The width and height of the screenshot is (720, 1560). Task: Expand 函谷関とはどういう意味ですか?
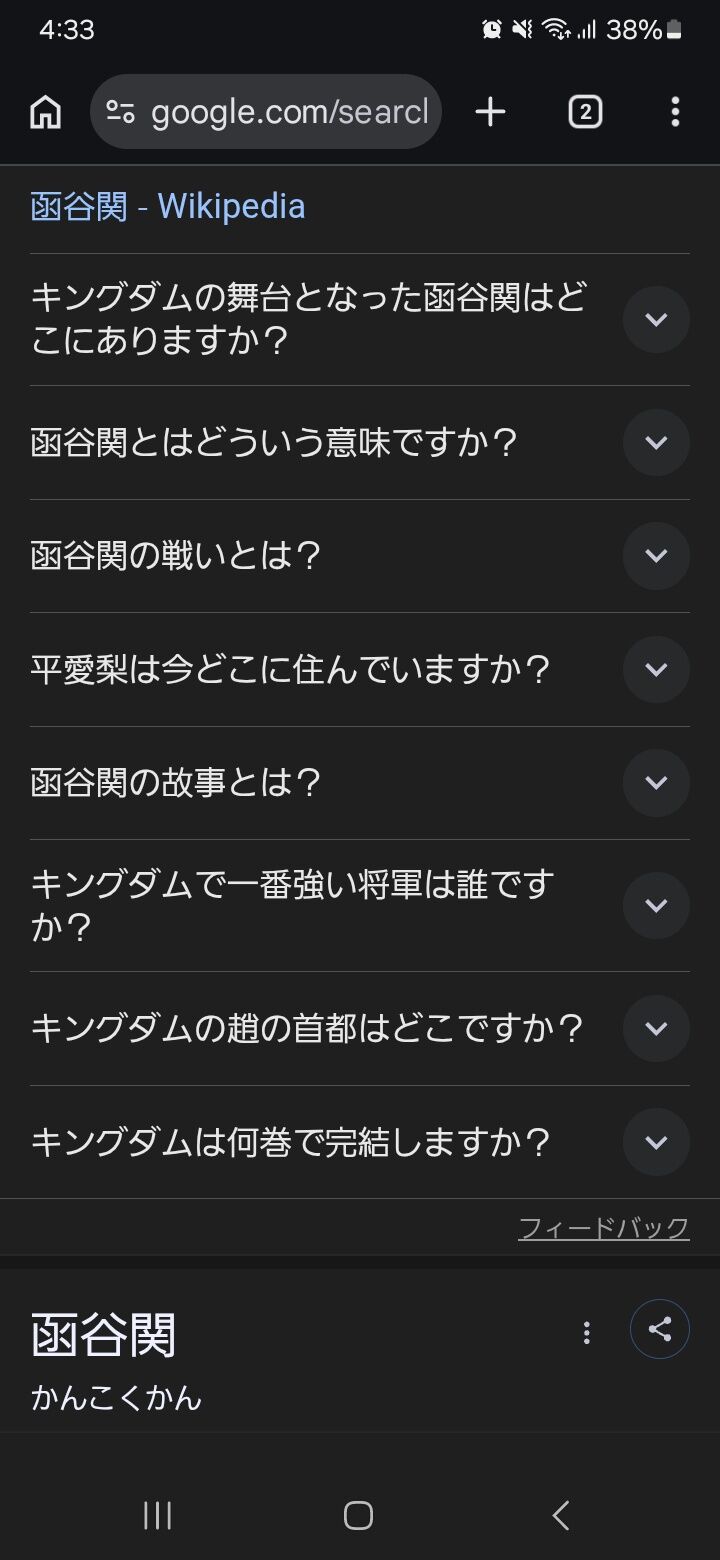(360, 443)
